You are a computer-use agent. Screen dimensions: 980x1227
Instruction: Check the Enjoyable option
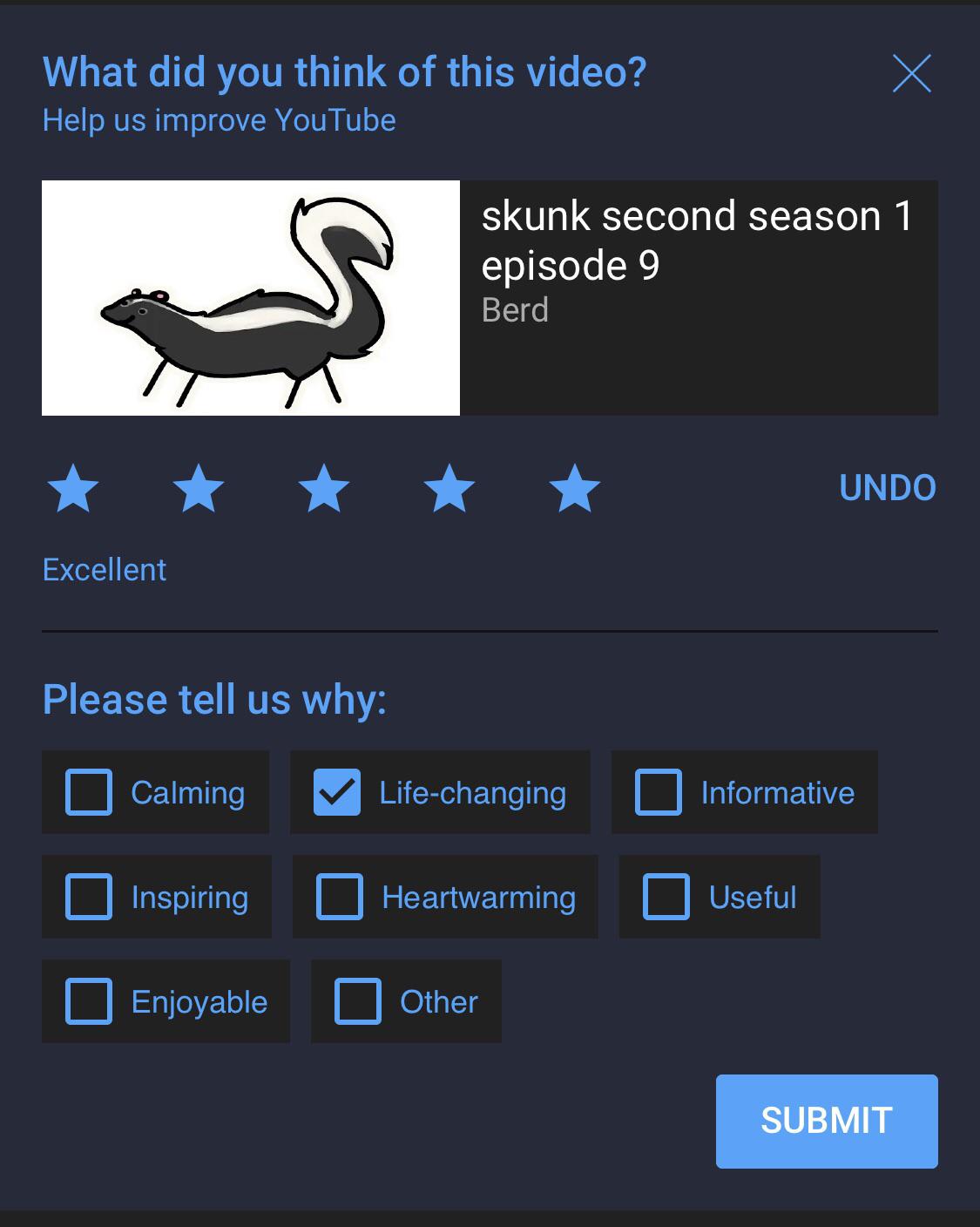(90, 1000)
